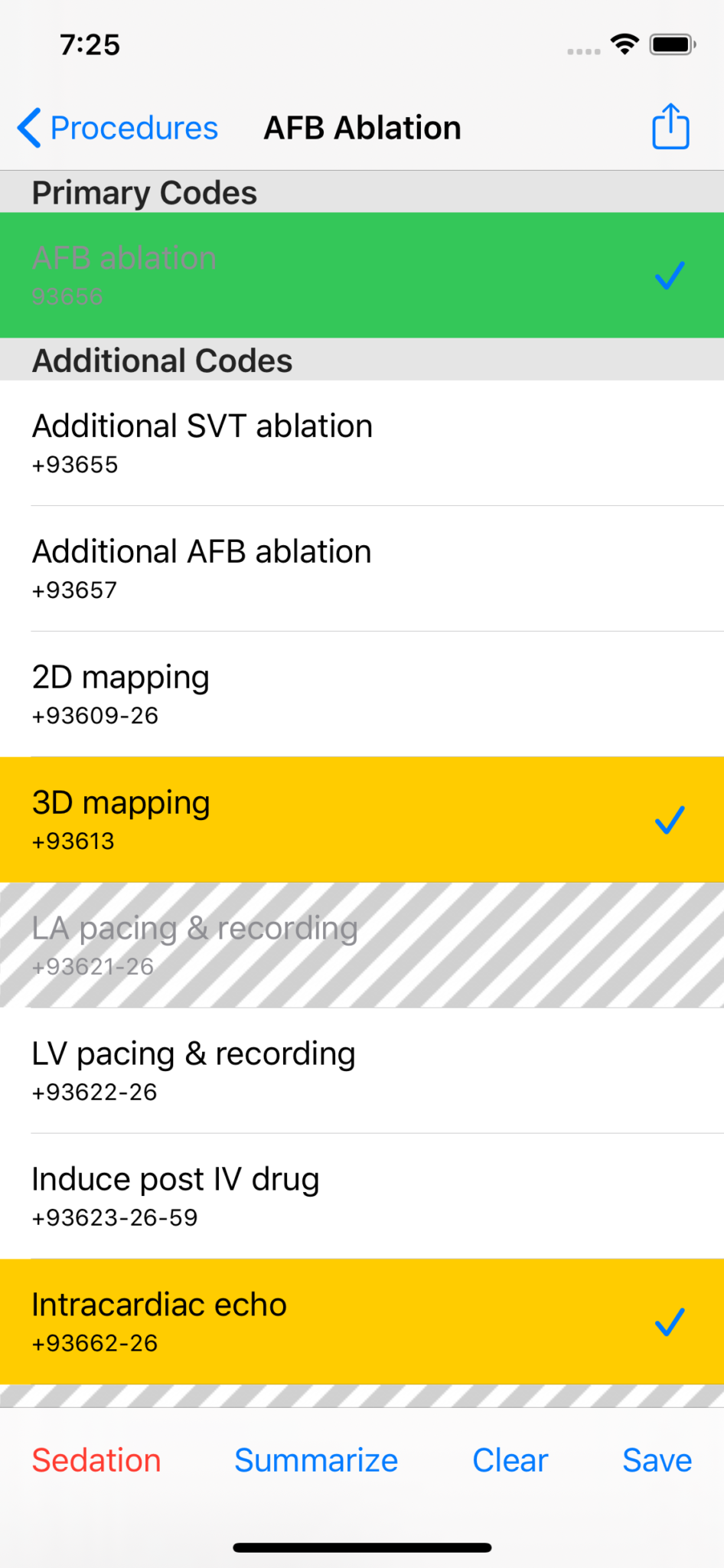724x1568 pixels.
Task: Select Additional AFB ablation +93657
Action: (362, 569)
